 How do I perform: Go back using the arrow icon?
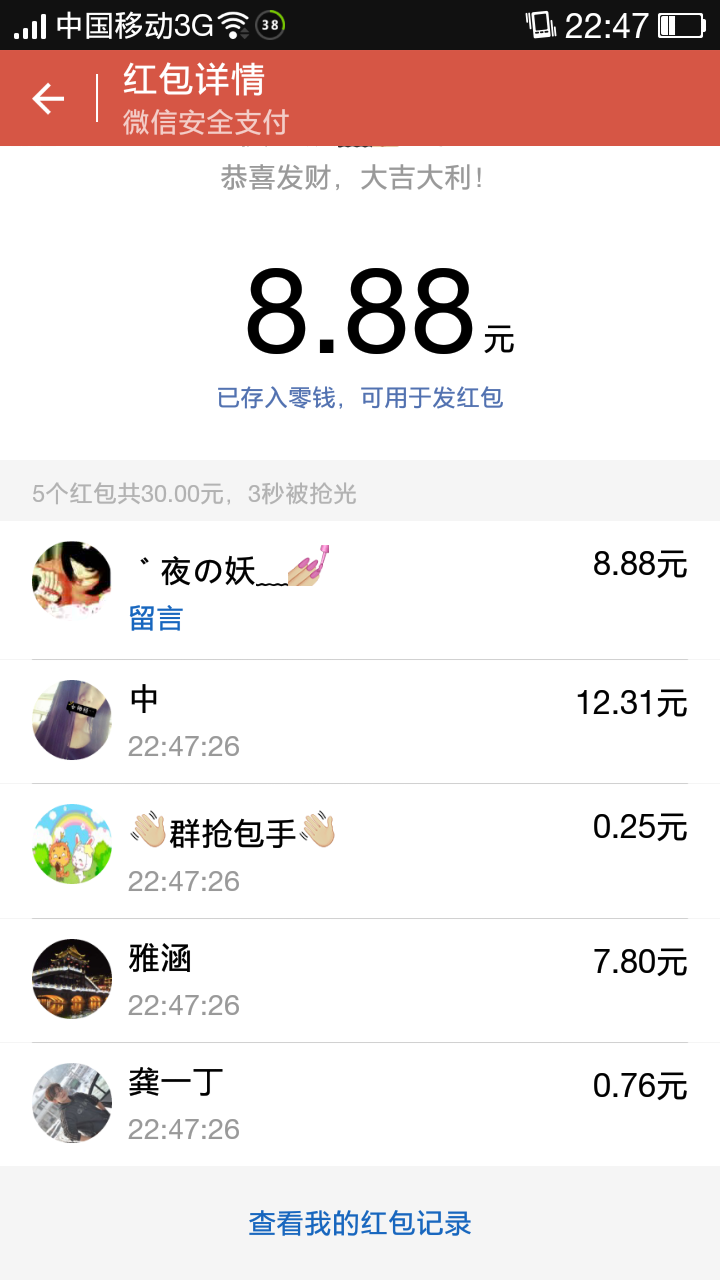tap(48, 98)
